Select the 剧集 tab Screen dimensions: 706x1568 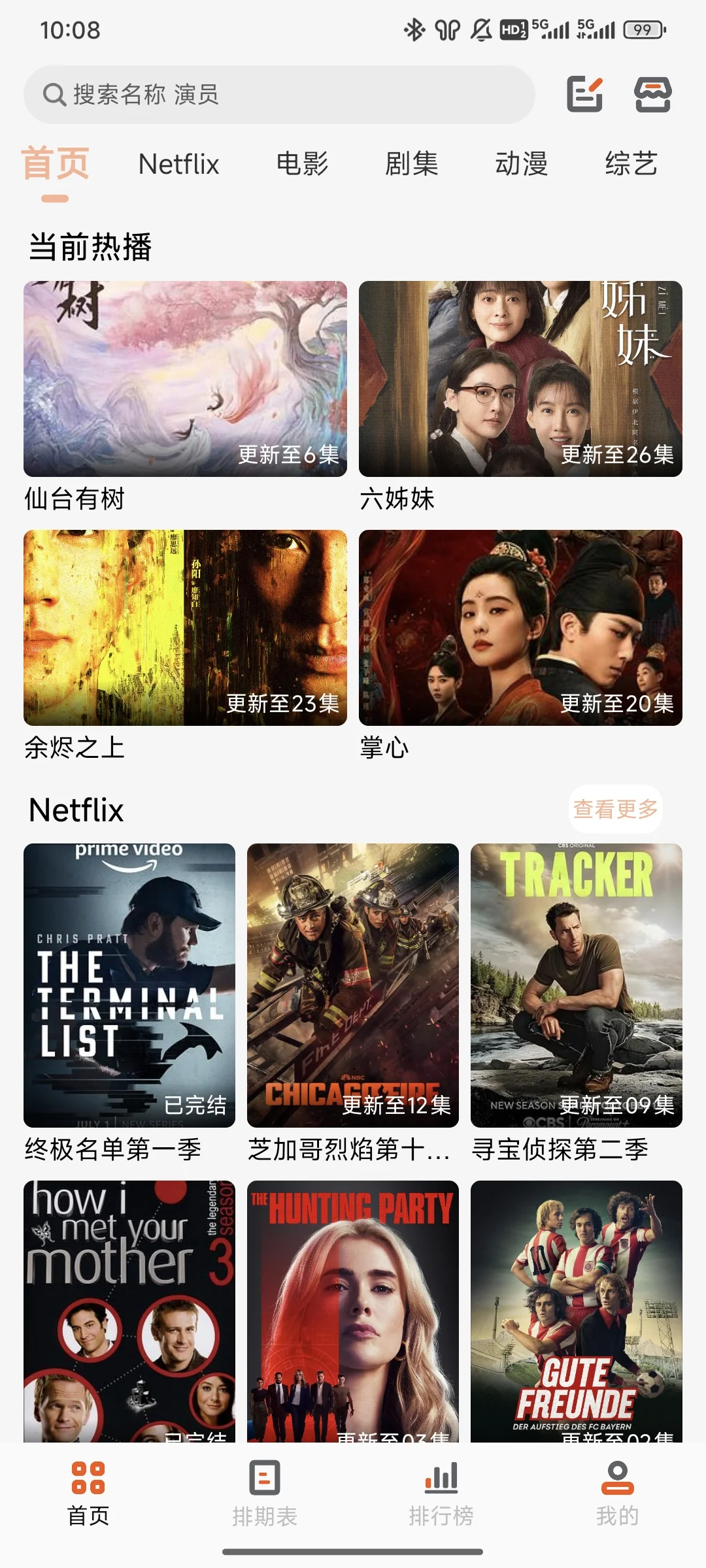[411, 164]
